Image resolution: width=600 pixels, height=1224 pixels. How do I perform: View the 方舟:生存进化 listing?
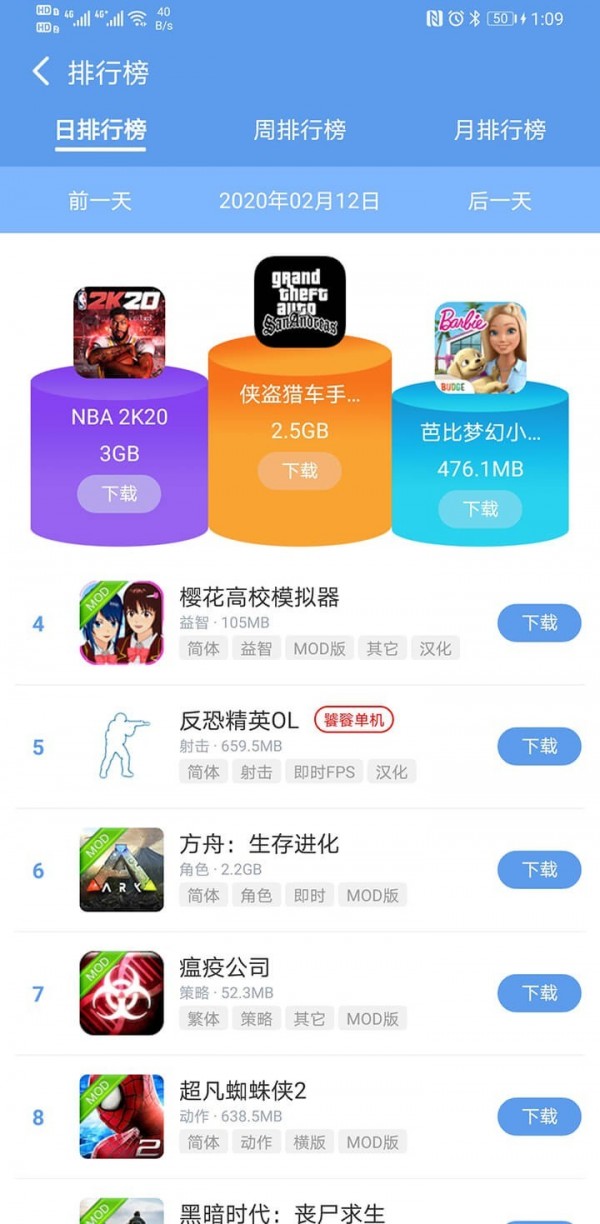[x=259, y=844]
